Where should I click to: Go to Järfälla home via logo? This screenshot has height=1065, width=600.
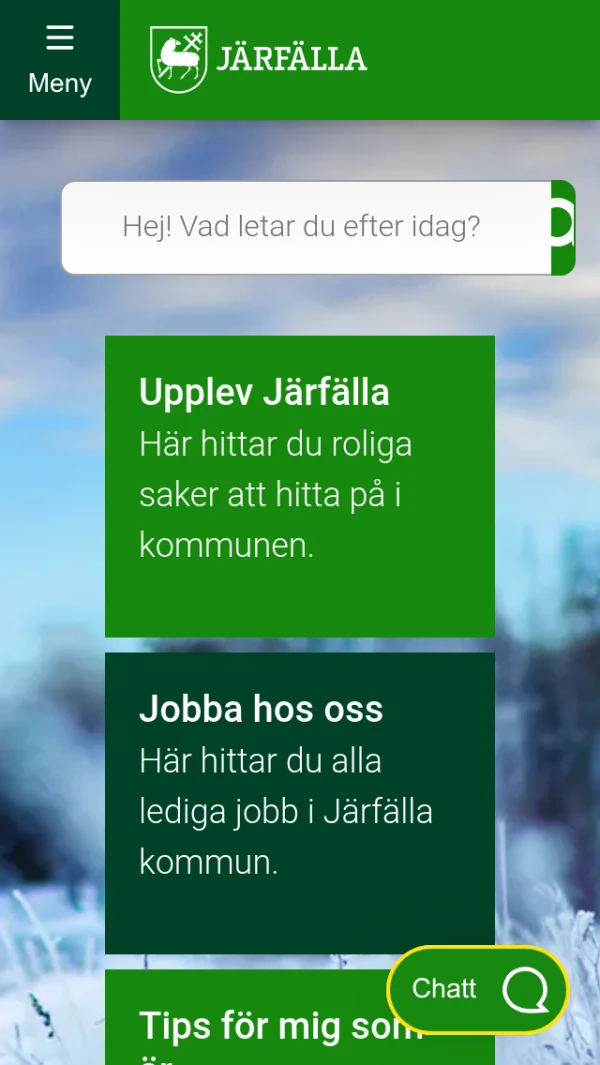pos(258,59)
